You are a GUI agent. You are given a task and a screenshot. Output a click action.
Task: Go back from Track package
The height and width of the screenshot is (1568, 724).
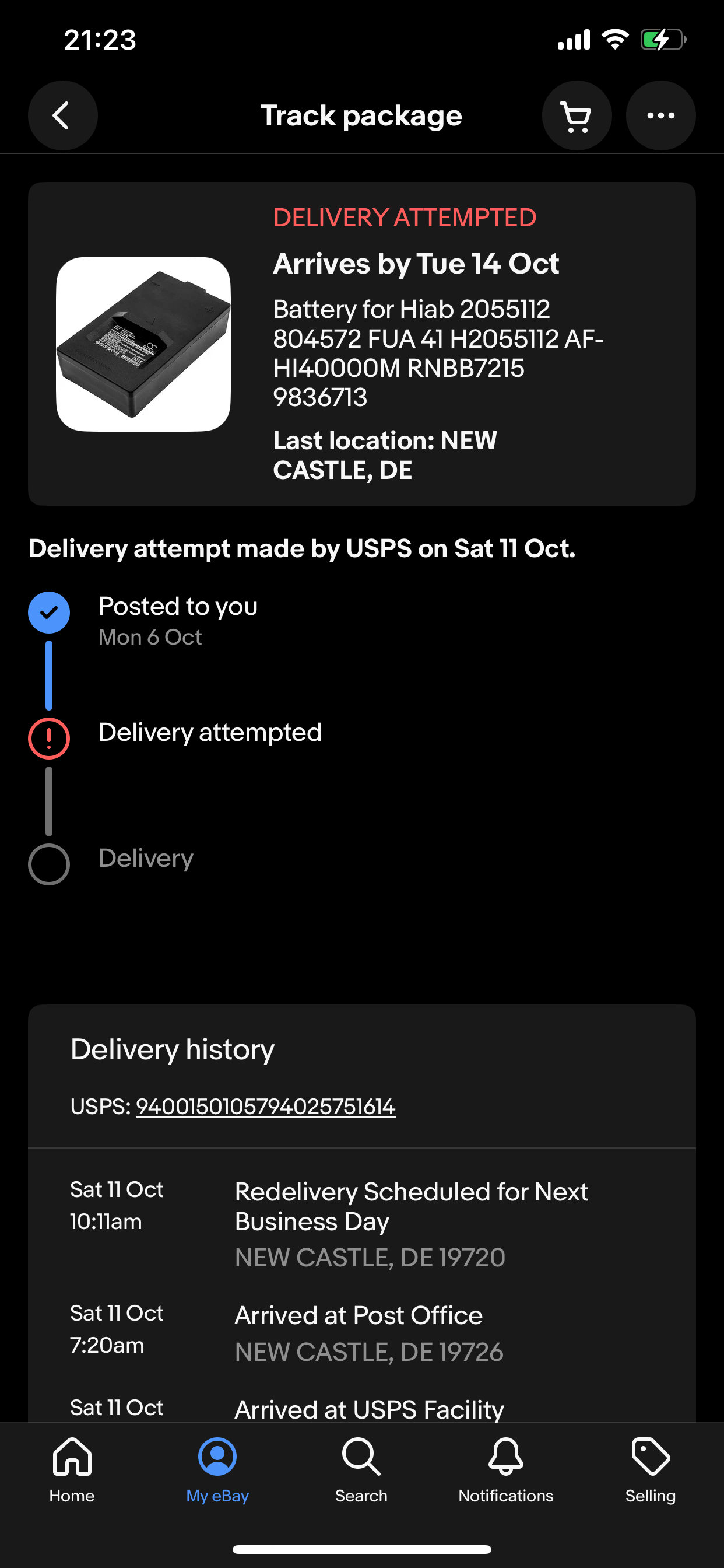click(63, 116)
